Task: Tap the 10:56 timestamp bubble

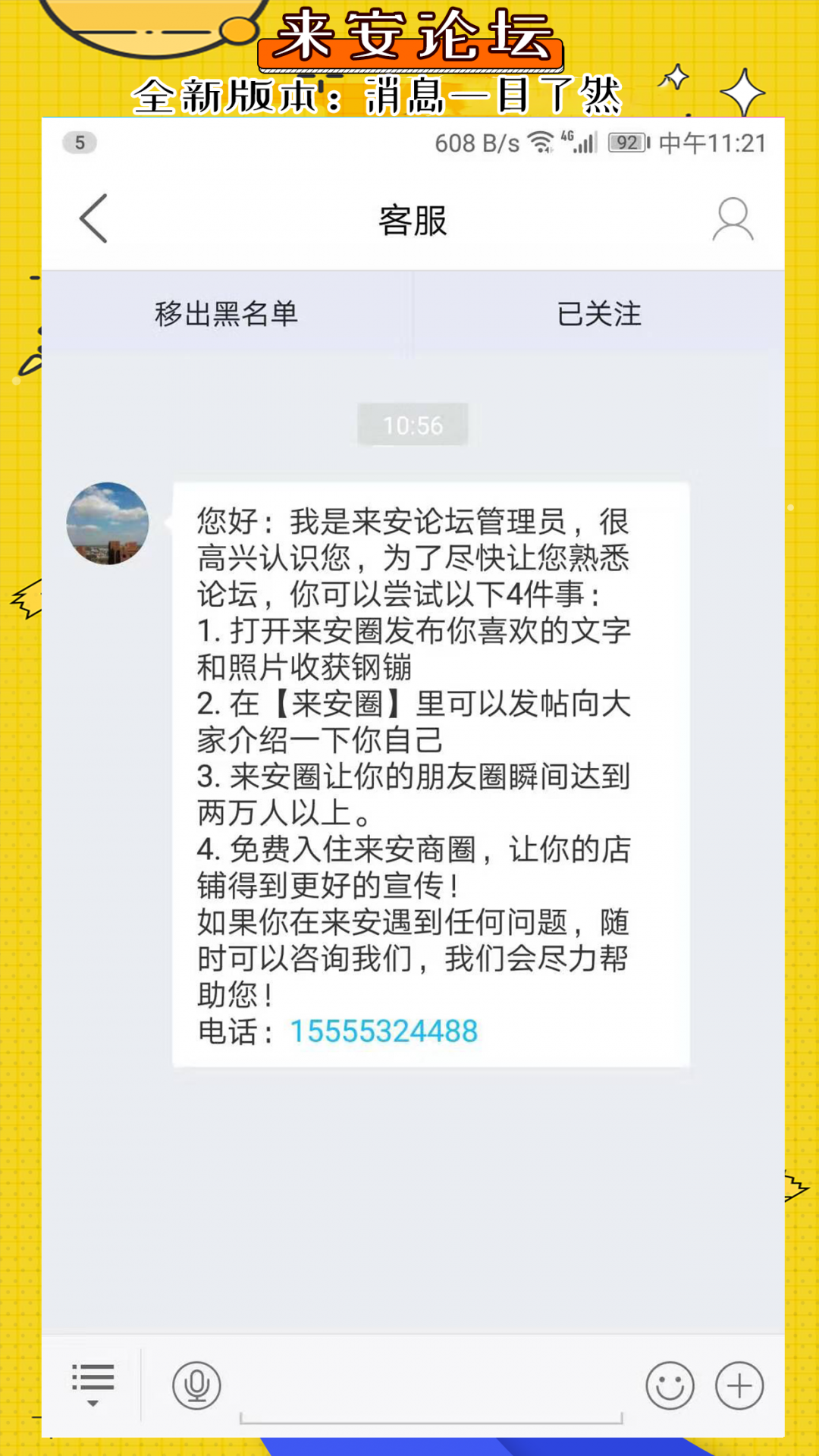Action: tap(413, 425)
